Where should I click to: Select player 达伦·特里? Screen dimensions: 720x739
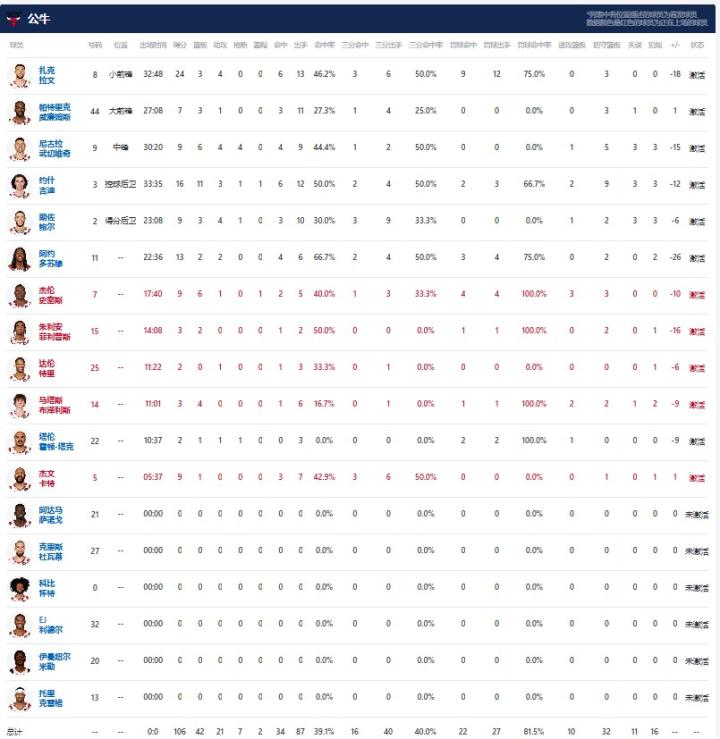47,368
